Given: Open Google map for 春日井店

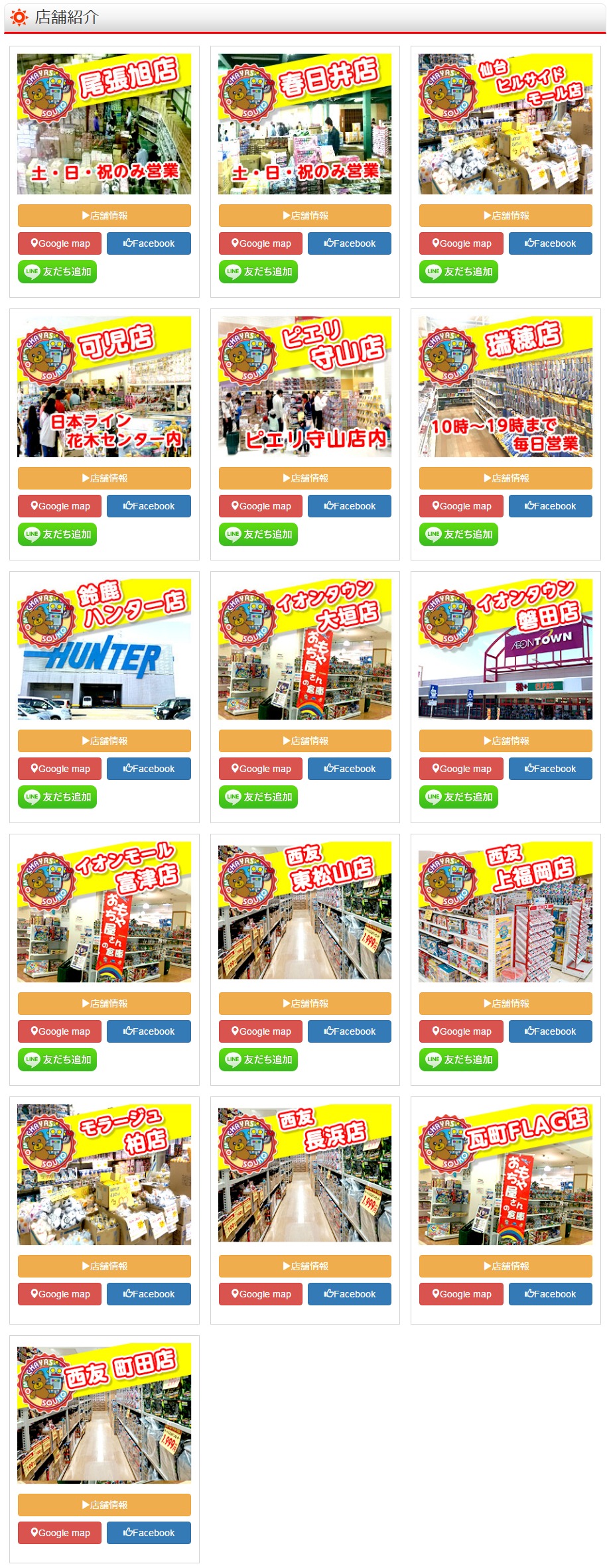Looking at the screenshot, I should point(260,243).
